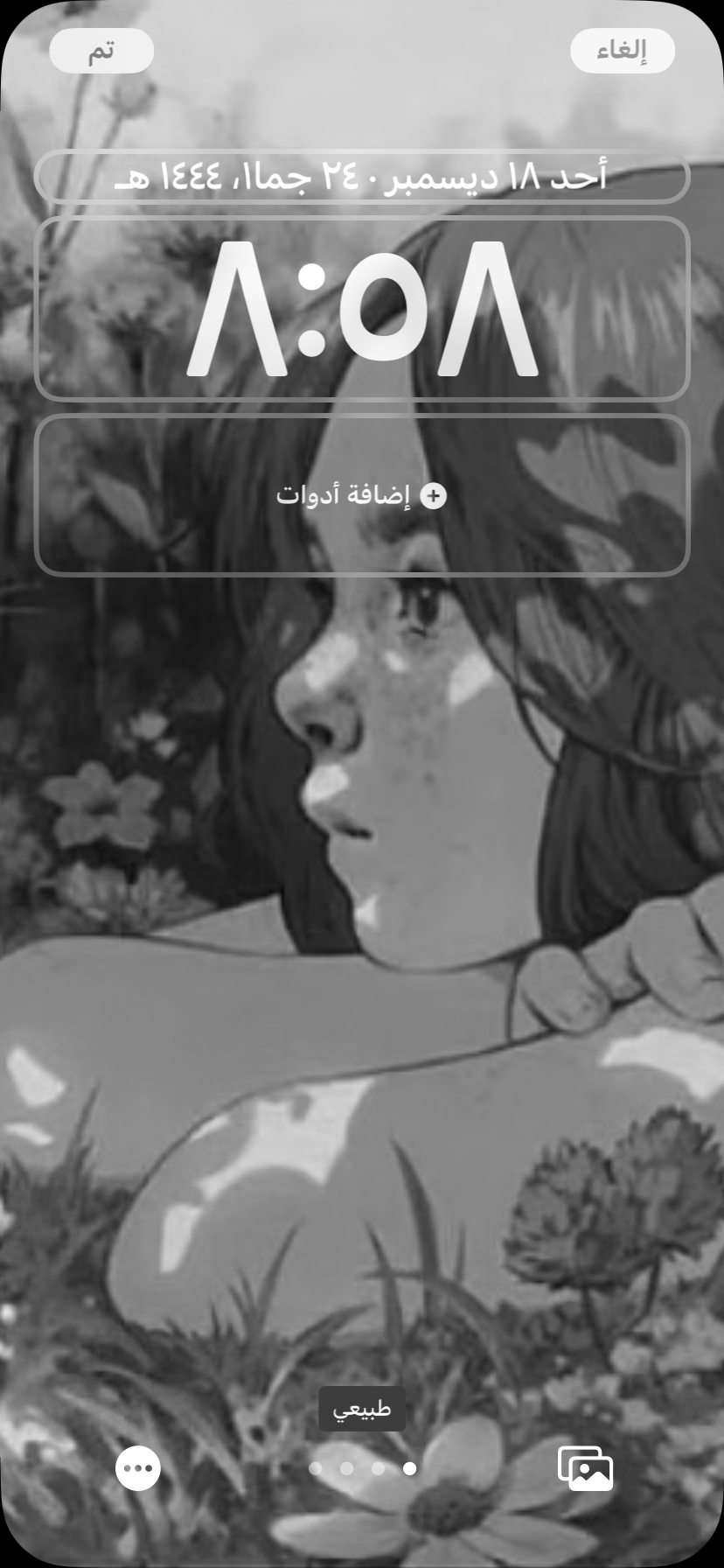Edit the date widget above the clock

[x=362, y=177]
